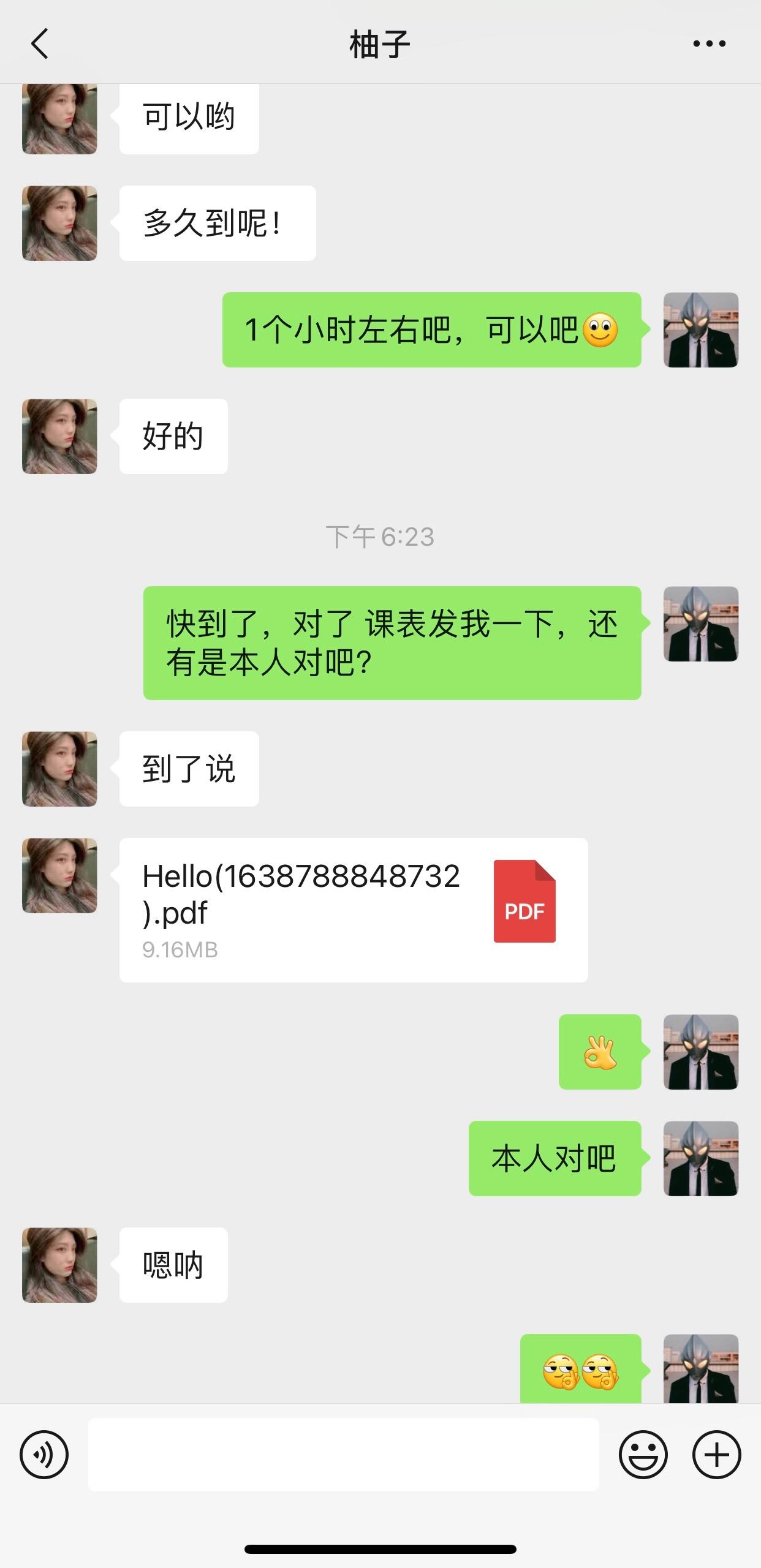This screenshot has height=1568, width=761.
Task: Switch to voice message input
Action: tap(44, 1455)
